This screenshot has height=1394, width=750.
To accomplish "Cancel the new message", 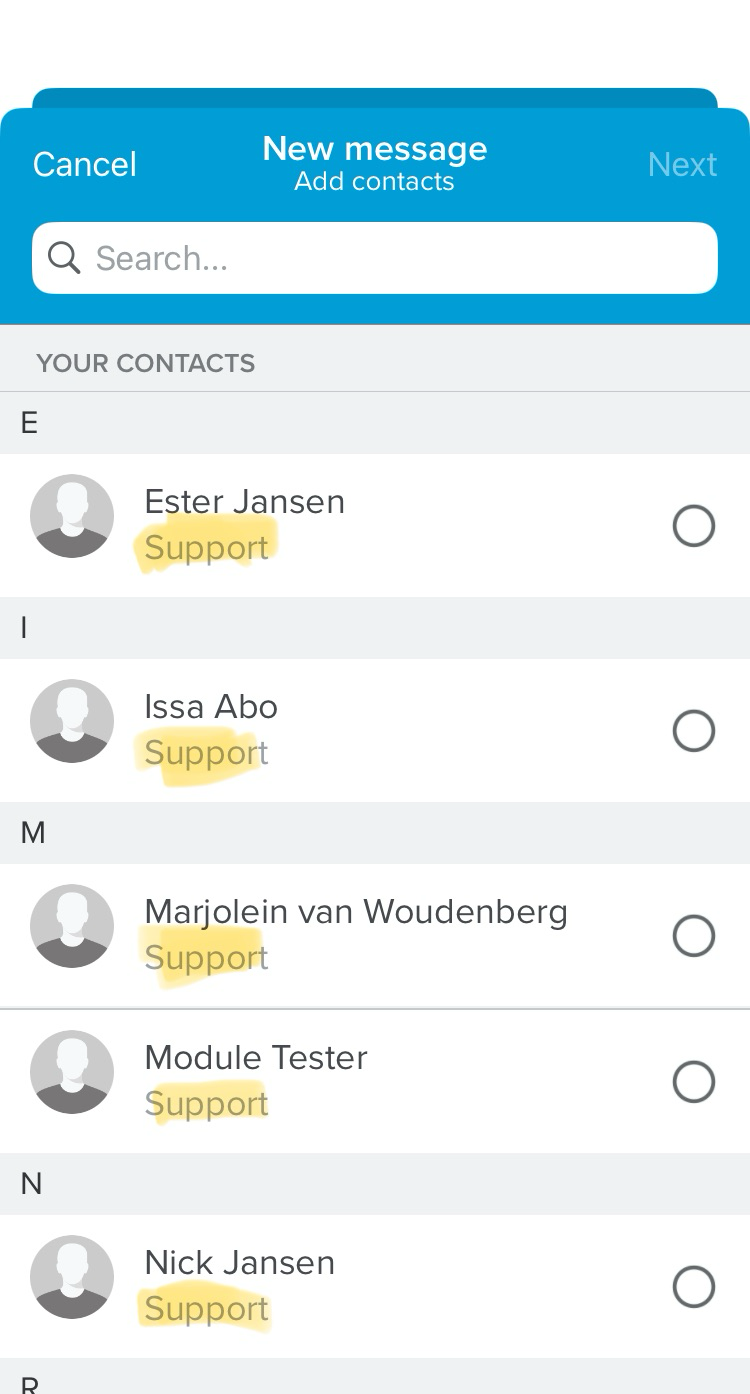I will pyautogui.click(x=84, y=164).
